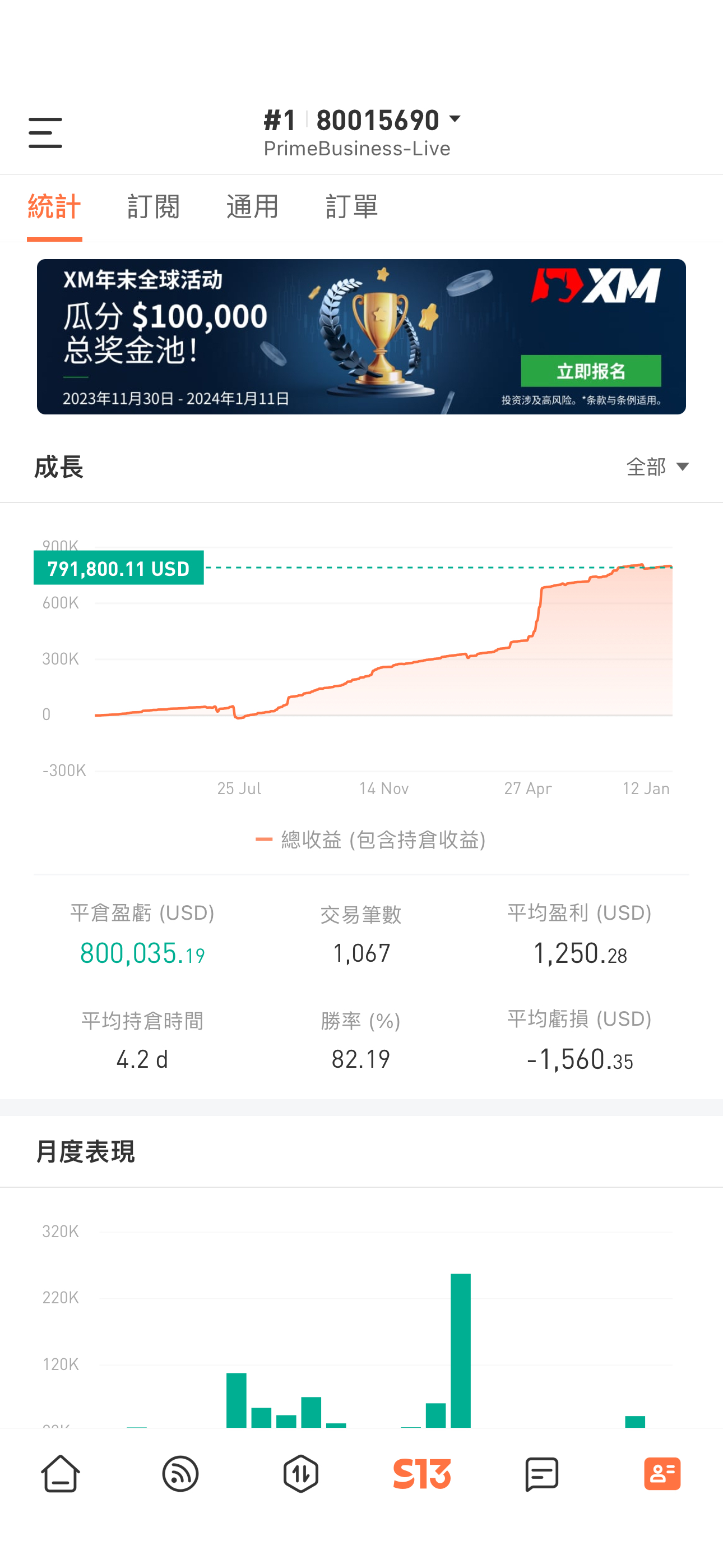Switch to the 訂單 tab

(352, 206)
